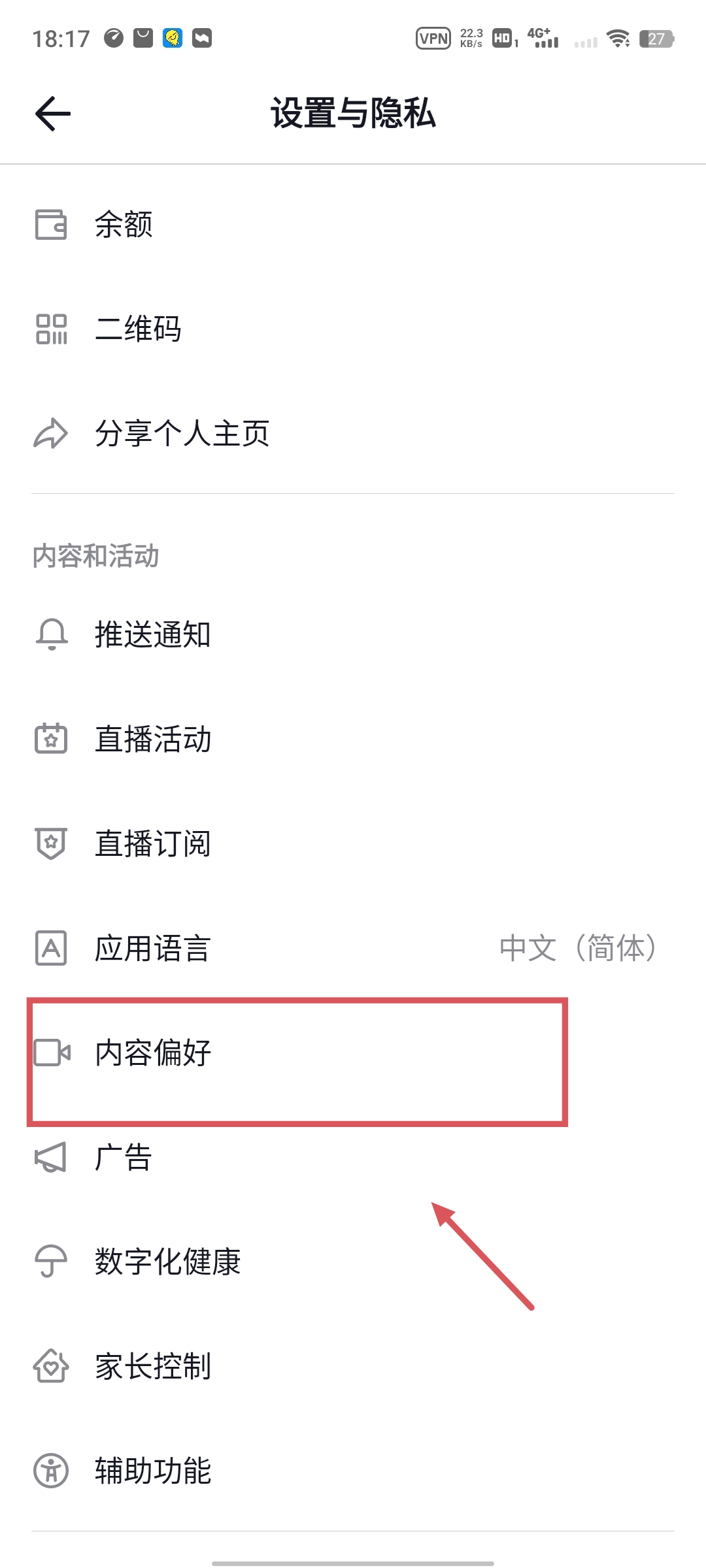Tap the back arrow to exit settings
Image resolution: width=706 pixels, height=1568 pixels.
click(x=52, y=114)
